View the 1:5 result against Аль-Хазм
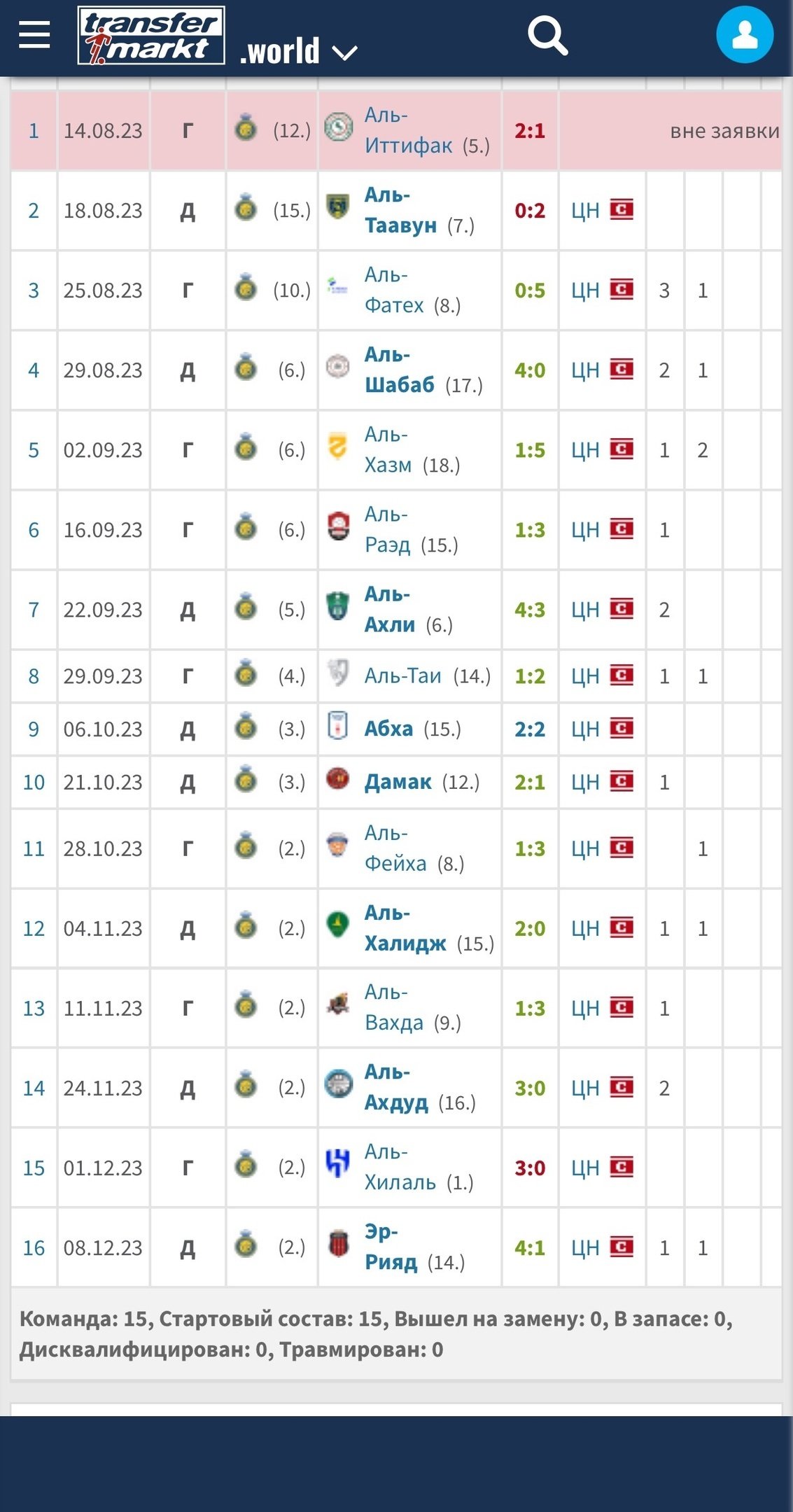Image resolution: width=793 pixels, height=1512 pixels. [x=529, y=450]
